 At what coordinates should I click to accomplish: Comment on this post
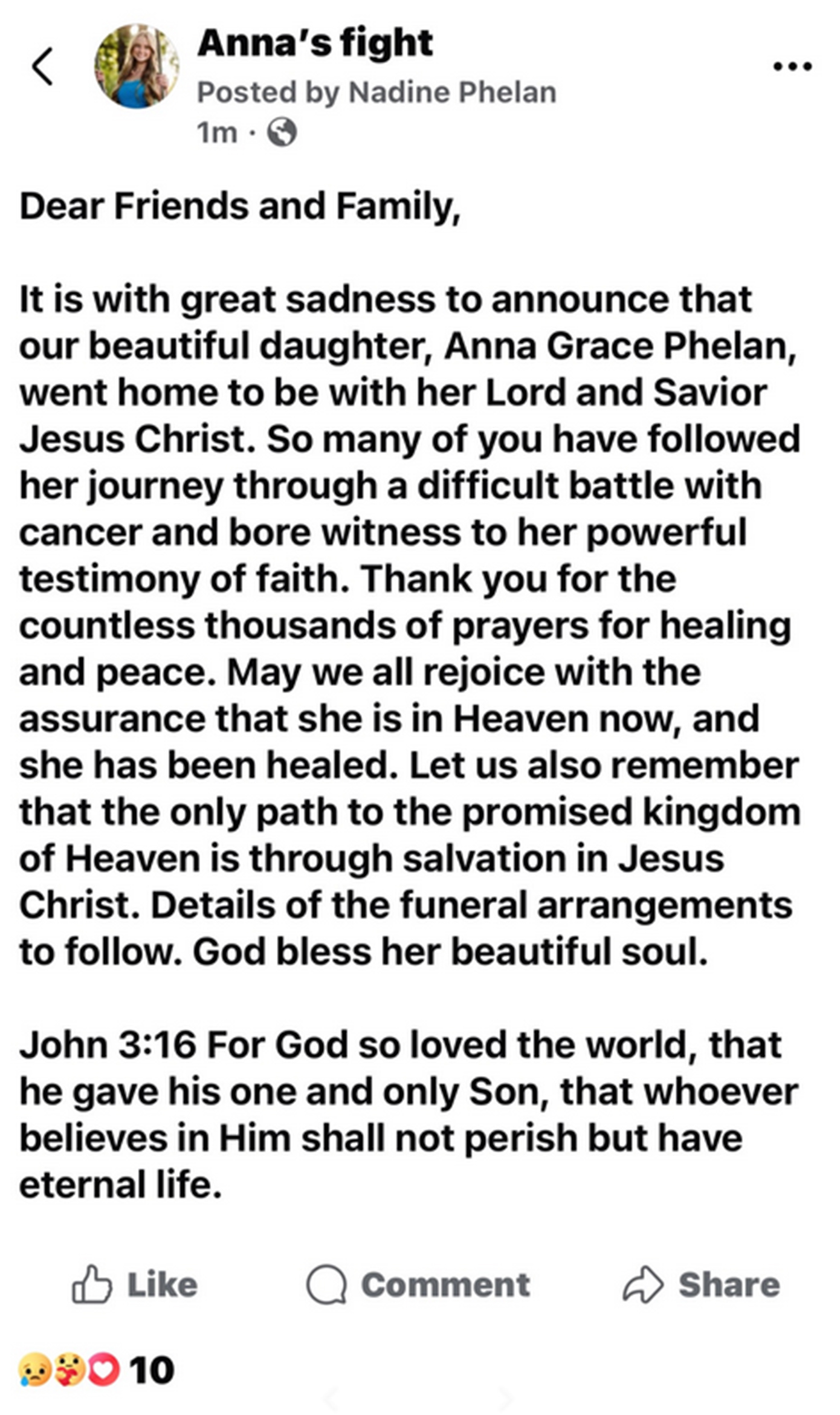click(418, 1284)
